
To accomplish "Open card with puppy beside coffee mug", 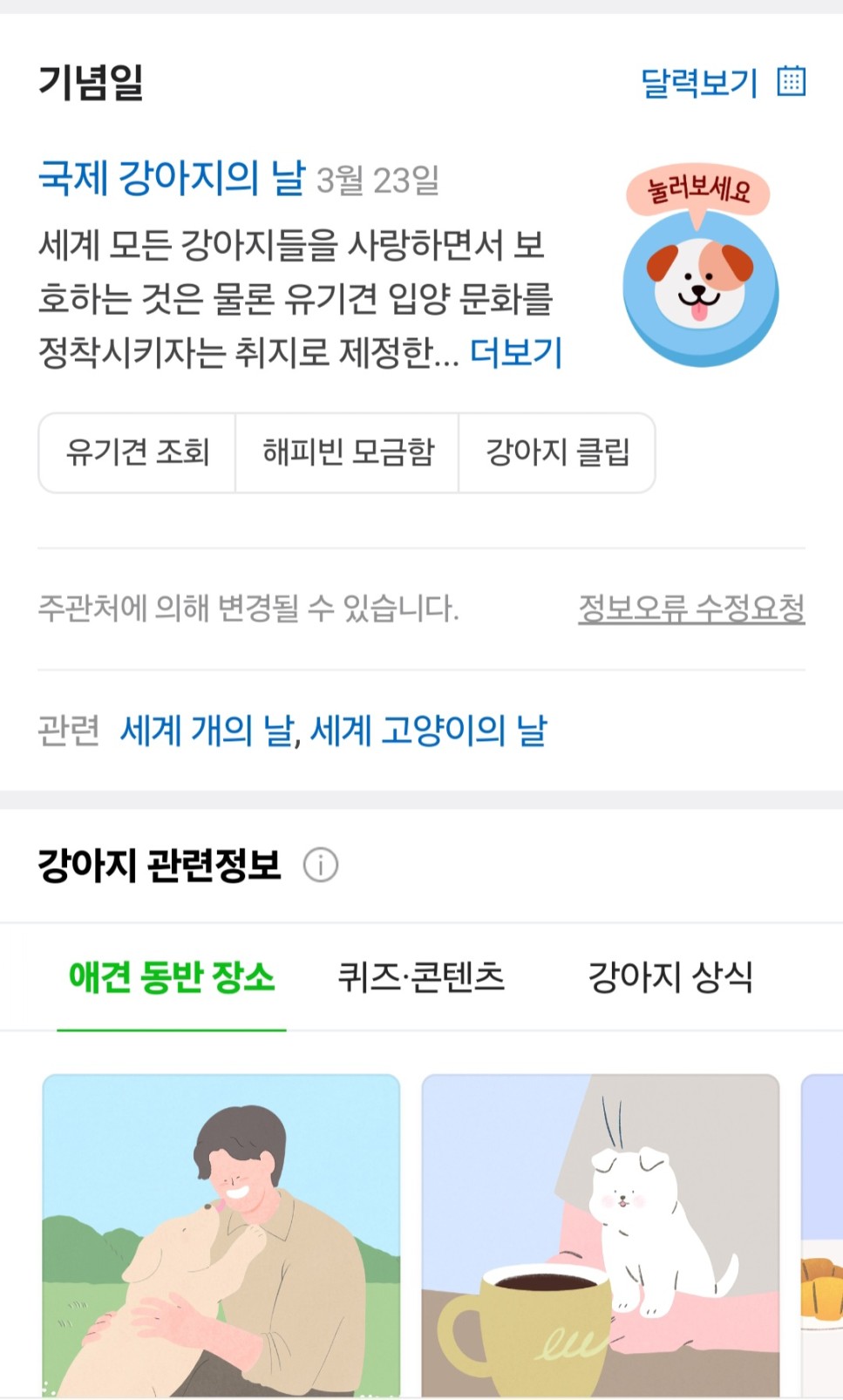I will pyautogui.click(x=600, y=1235).
